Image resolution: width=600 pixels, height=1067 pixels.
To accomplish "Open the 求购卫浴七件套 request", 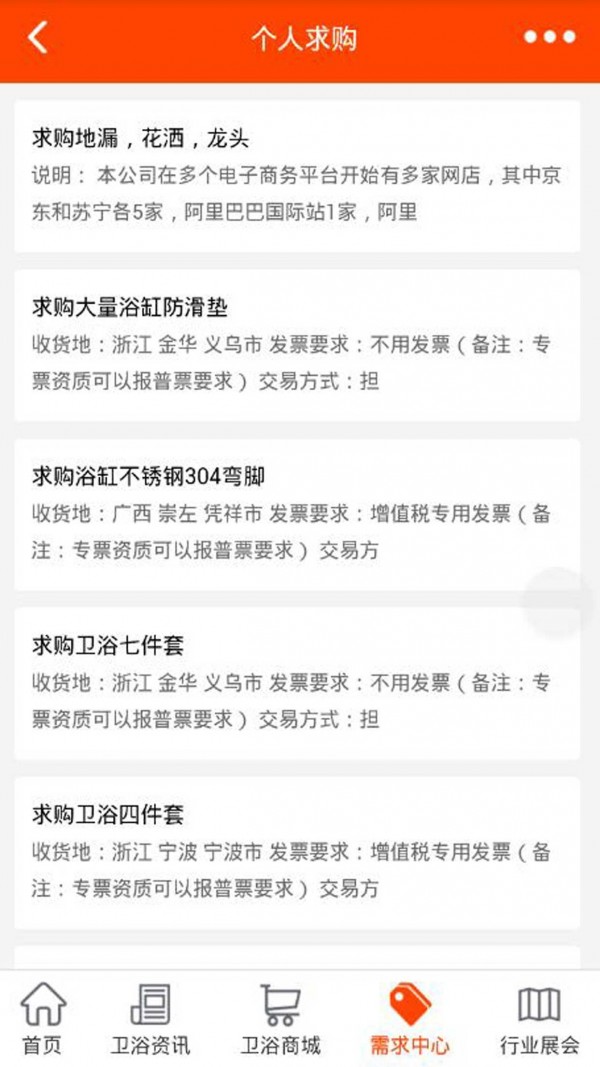I will 297,682.
